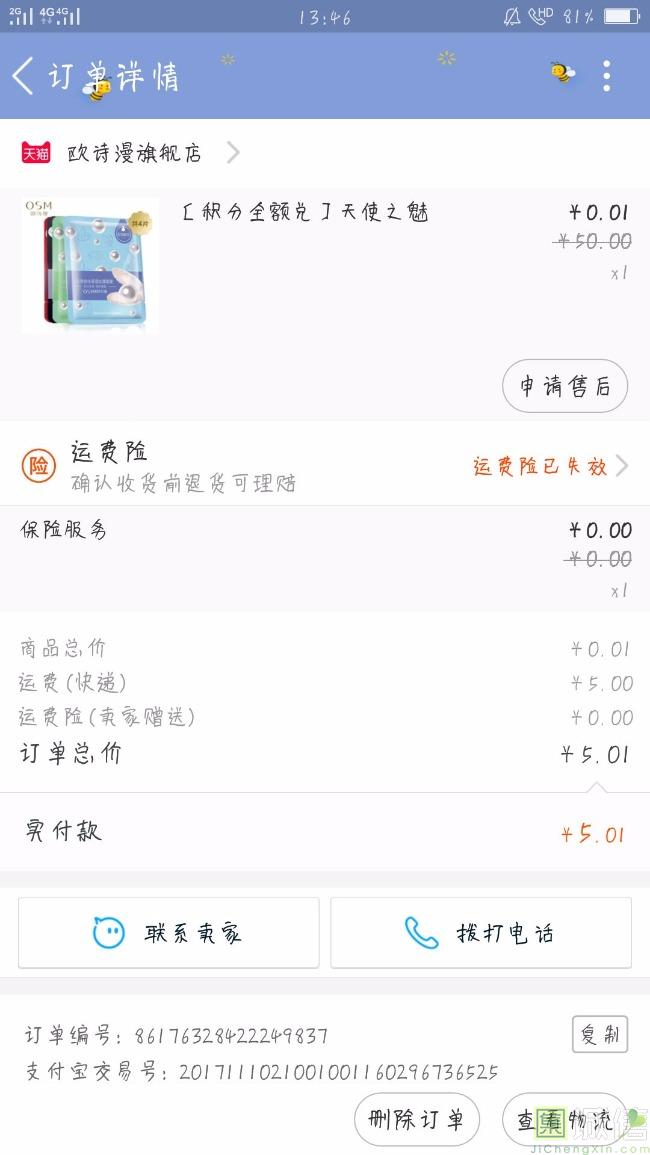Contact seller via 联系卖家
Image resolution: width=650 pixels, height=1155 pixels.
pos(169,933)
